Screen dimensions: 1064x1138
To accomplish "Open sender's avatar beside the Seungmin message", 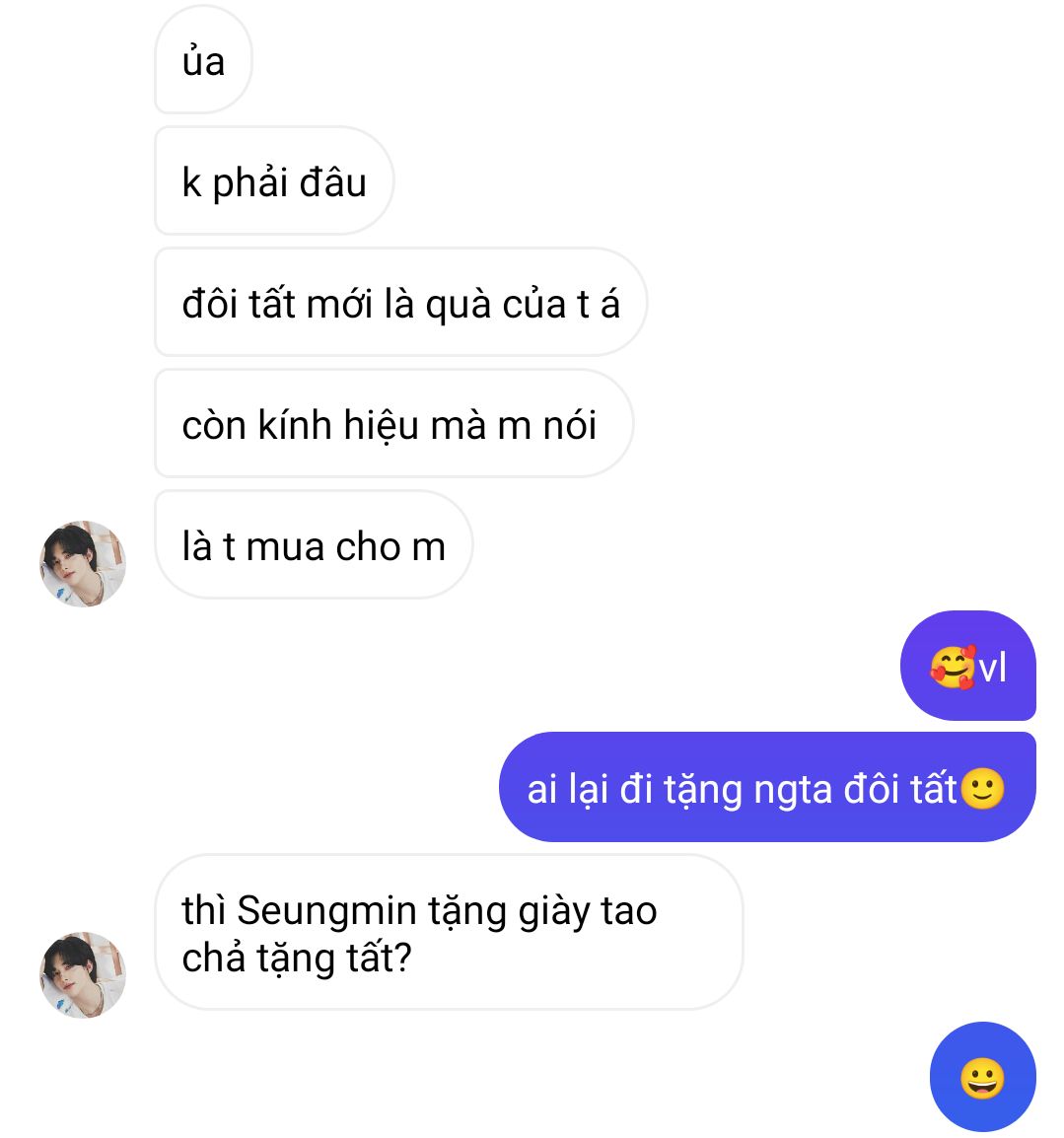I will [x=83, y=974].
